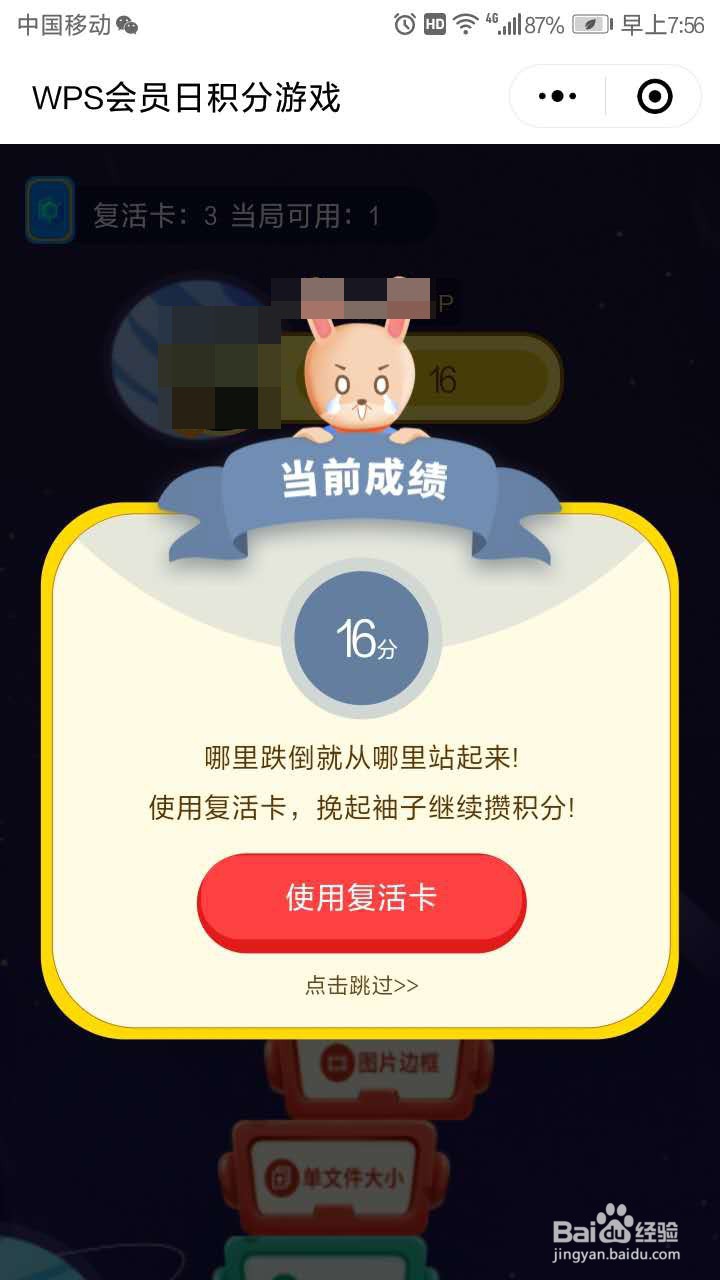Tap the mini program exit capsule button
720x1280 pixels.
[654, 95]
